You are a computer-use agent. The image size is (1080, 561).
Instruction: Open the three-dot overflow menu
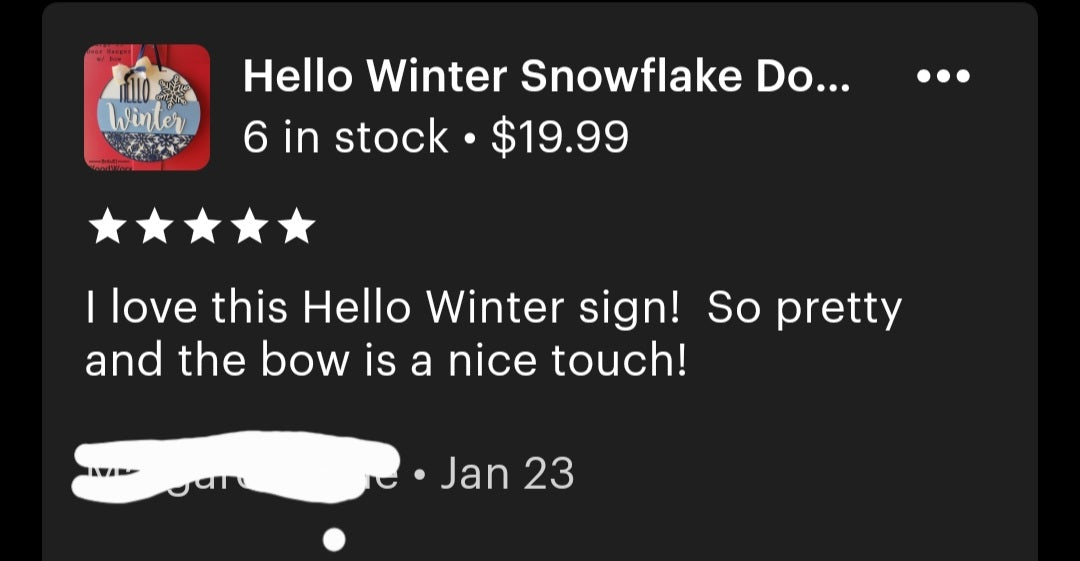943,77
